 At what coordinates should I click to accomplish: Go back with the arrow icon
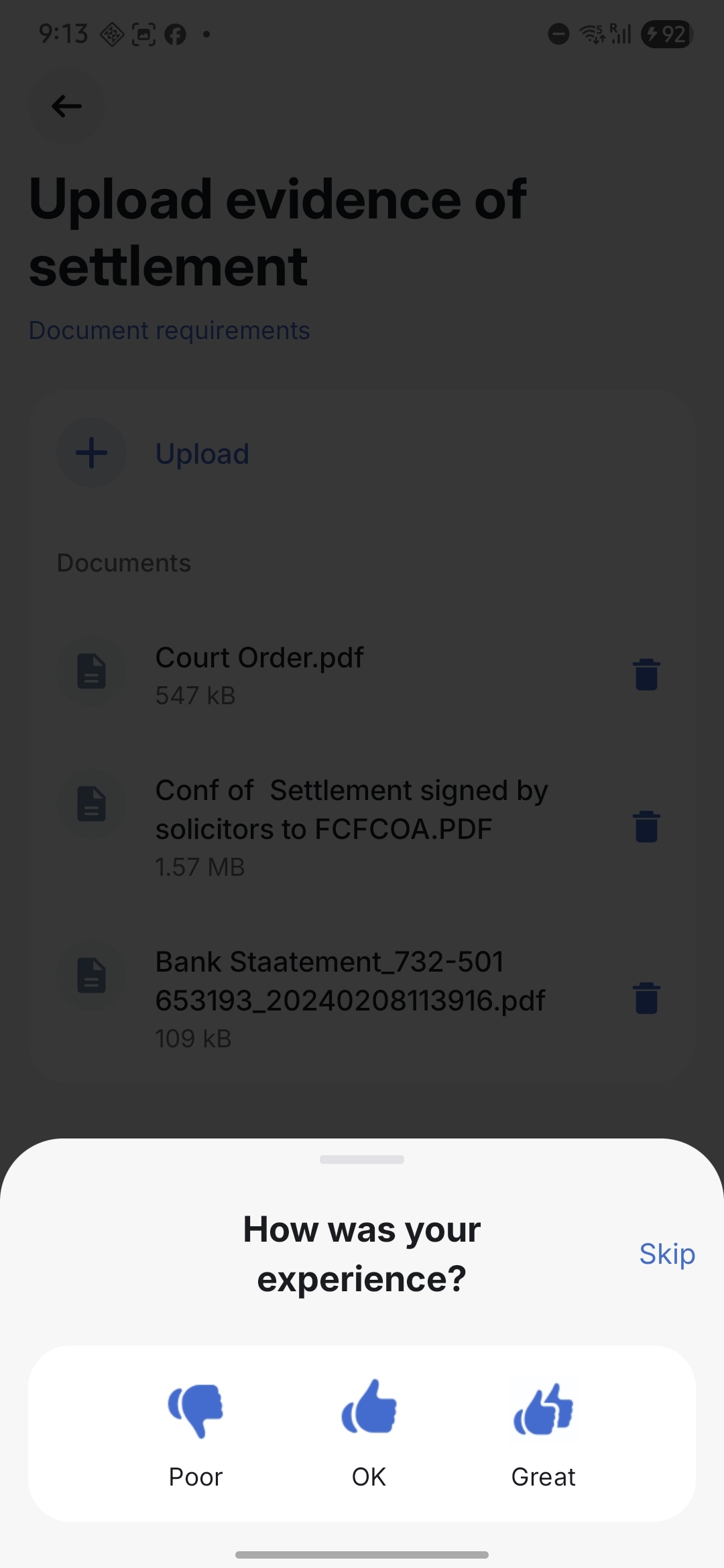(x=67, y=106)
